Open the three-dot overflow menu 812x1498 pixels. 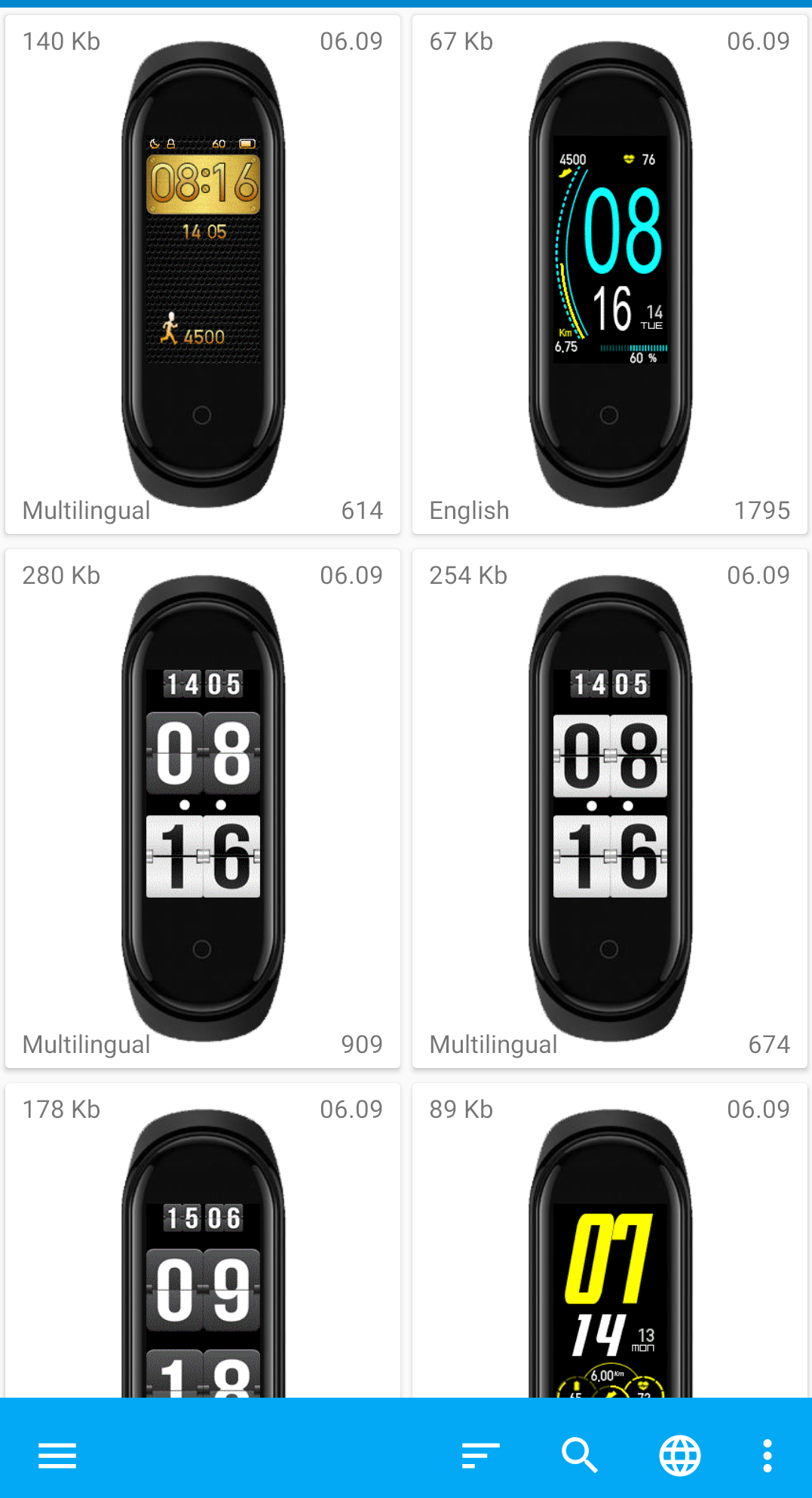(767, 1455)
